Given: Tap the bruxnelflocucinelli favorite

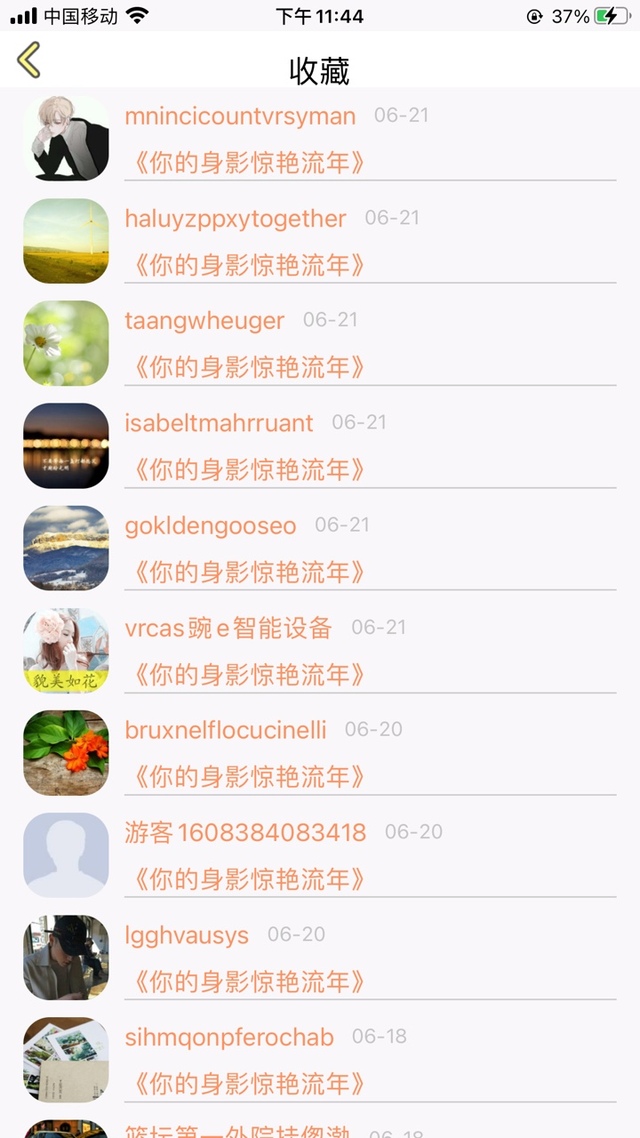Looking at the screenshot, I should tap(320, 753).
